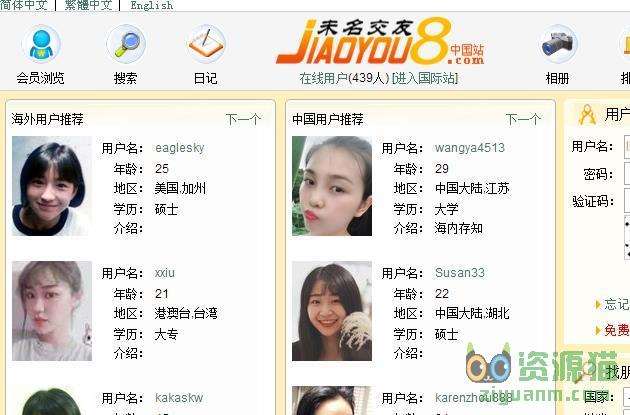The width and height of the screenshot is (630, 415).
Task: Open the 搜索 search page
Action: [125, 55]
